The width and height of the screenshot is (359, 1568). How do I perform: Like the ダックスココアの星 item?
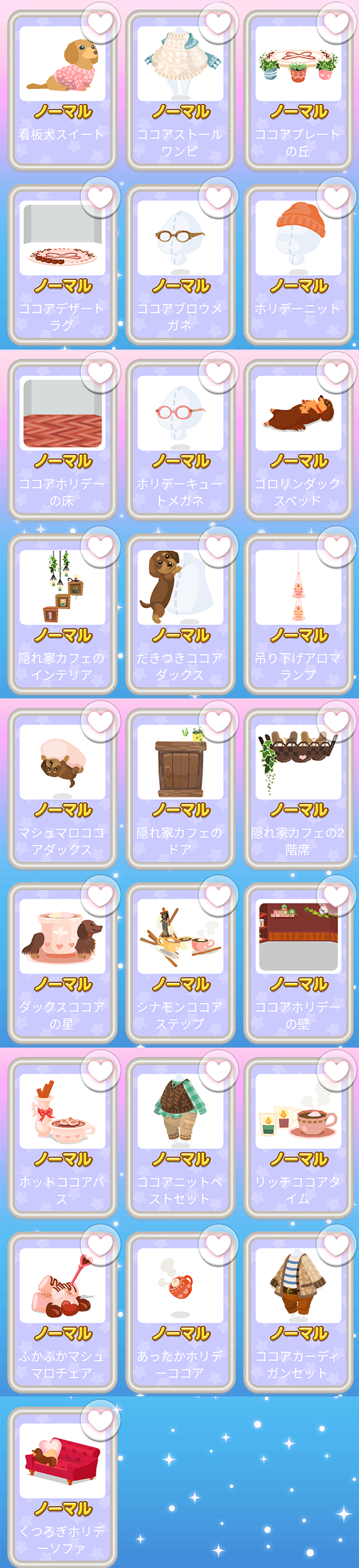pyautogui.click(x=101, y=896)
